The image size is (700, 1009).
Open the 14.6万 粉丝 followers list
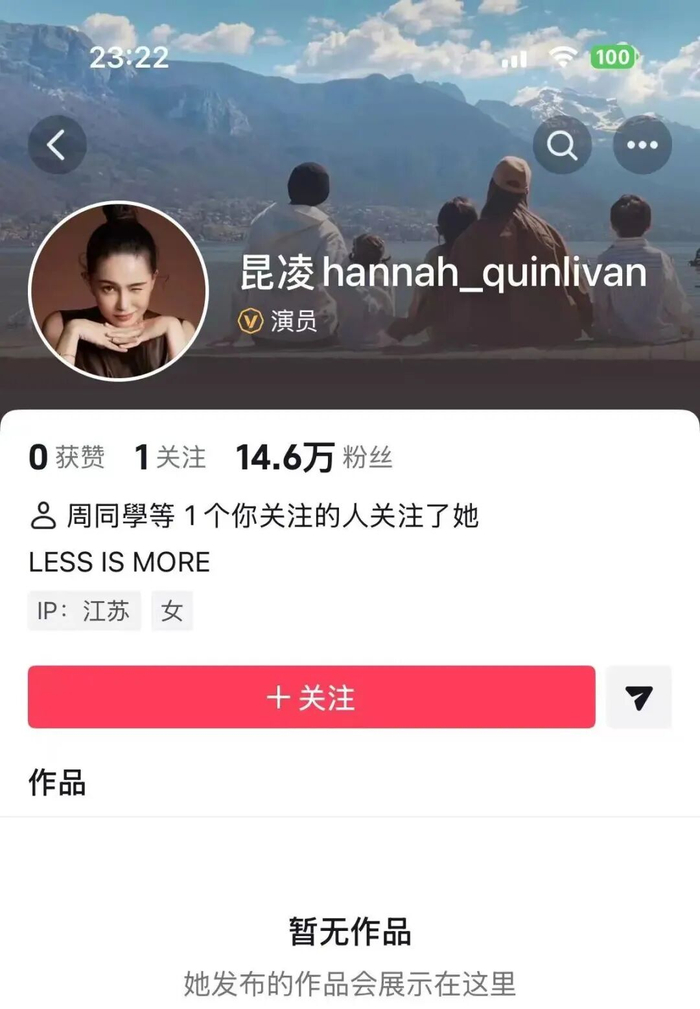[x=314, y=458]
